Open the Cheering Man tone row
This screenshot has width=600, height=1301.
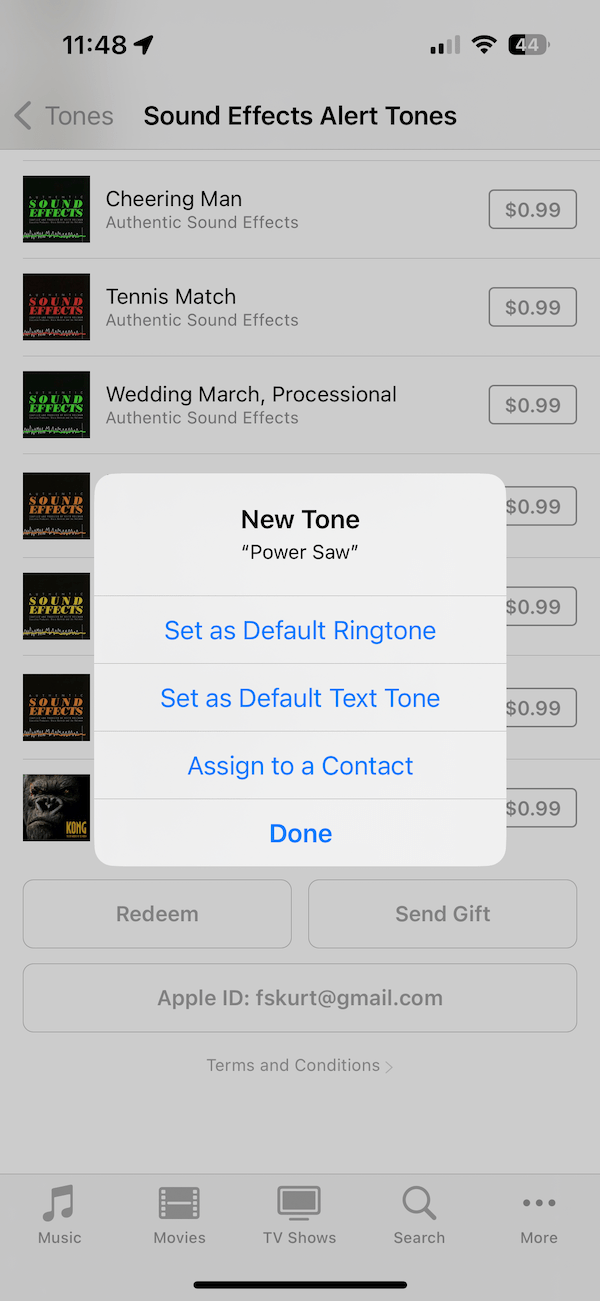point(250,209)
